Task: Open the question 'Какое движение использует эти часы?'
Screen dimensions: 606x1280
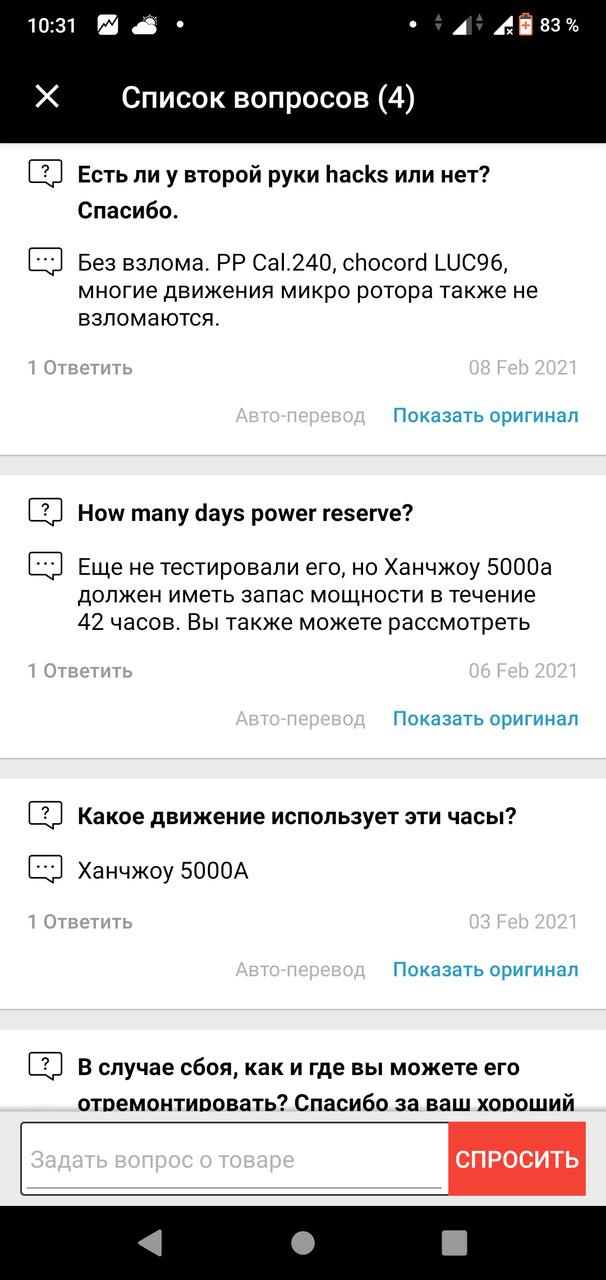Action: (296, 816)
